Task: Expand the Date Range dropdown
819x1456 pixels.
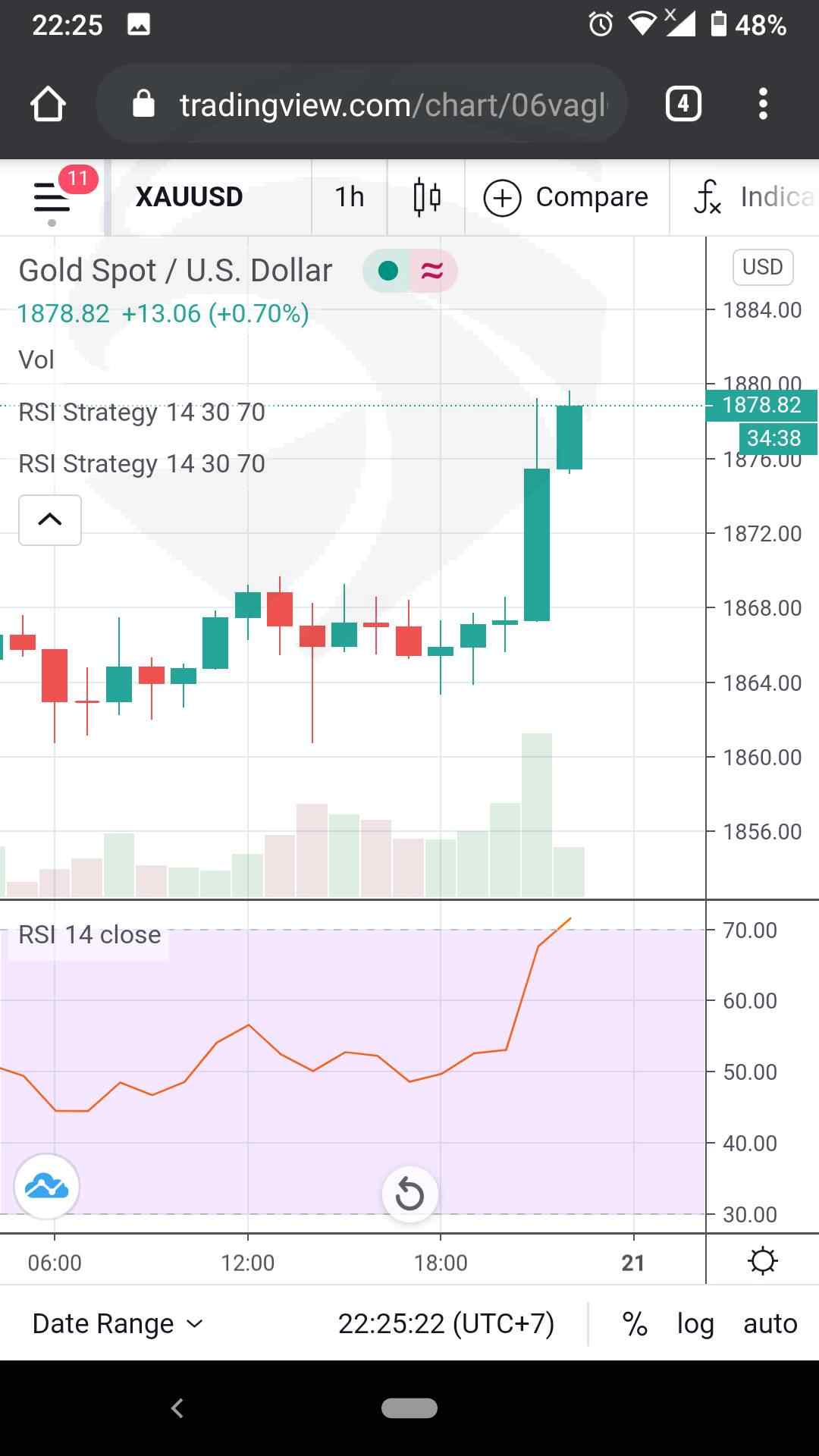Action: [118, 1323]
